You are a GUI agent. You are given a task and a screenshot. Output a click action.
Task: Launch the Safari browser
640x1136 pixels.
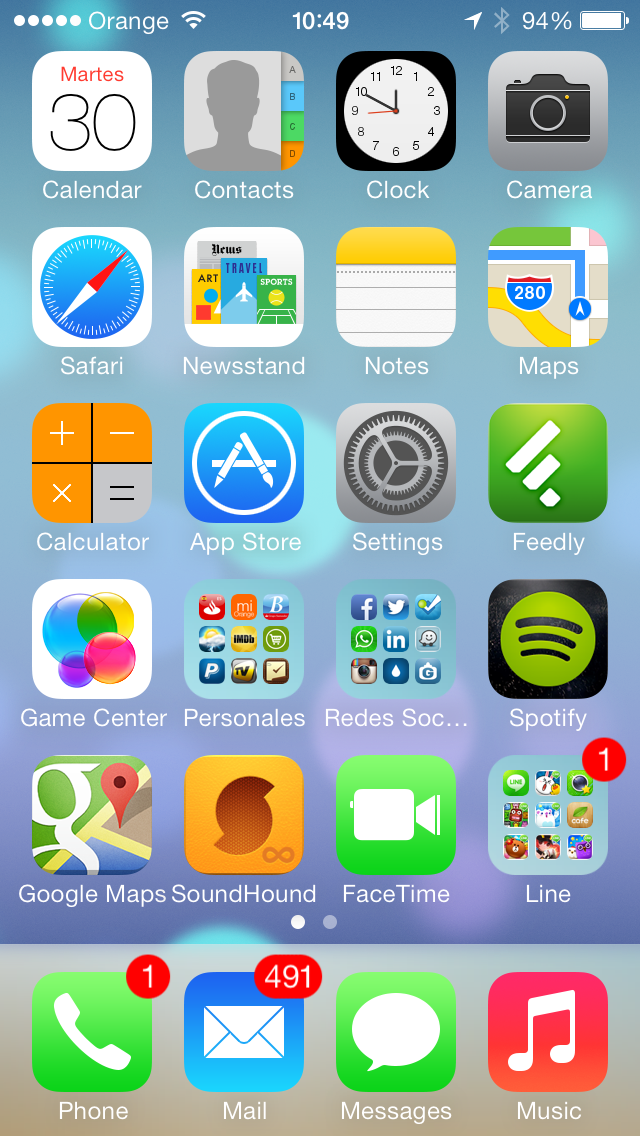92,287
